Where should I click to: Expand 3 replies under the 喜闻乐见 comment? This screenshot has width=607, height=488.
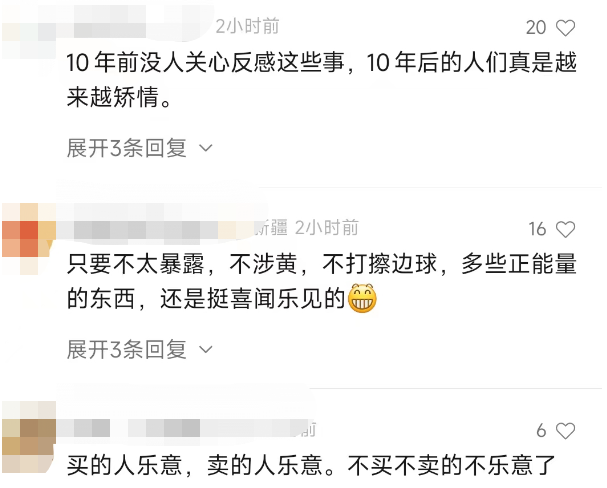point(139,349)
